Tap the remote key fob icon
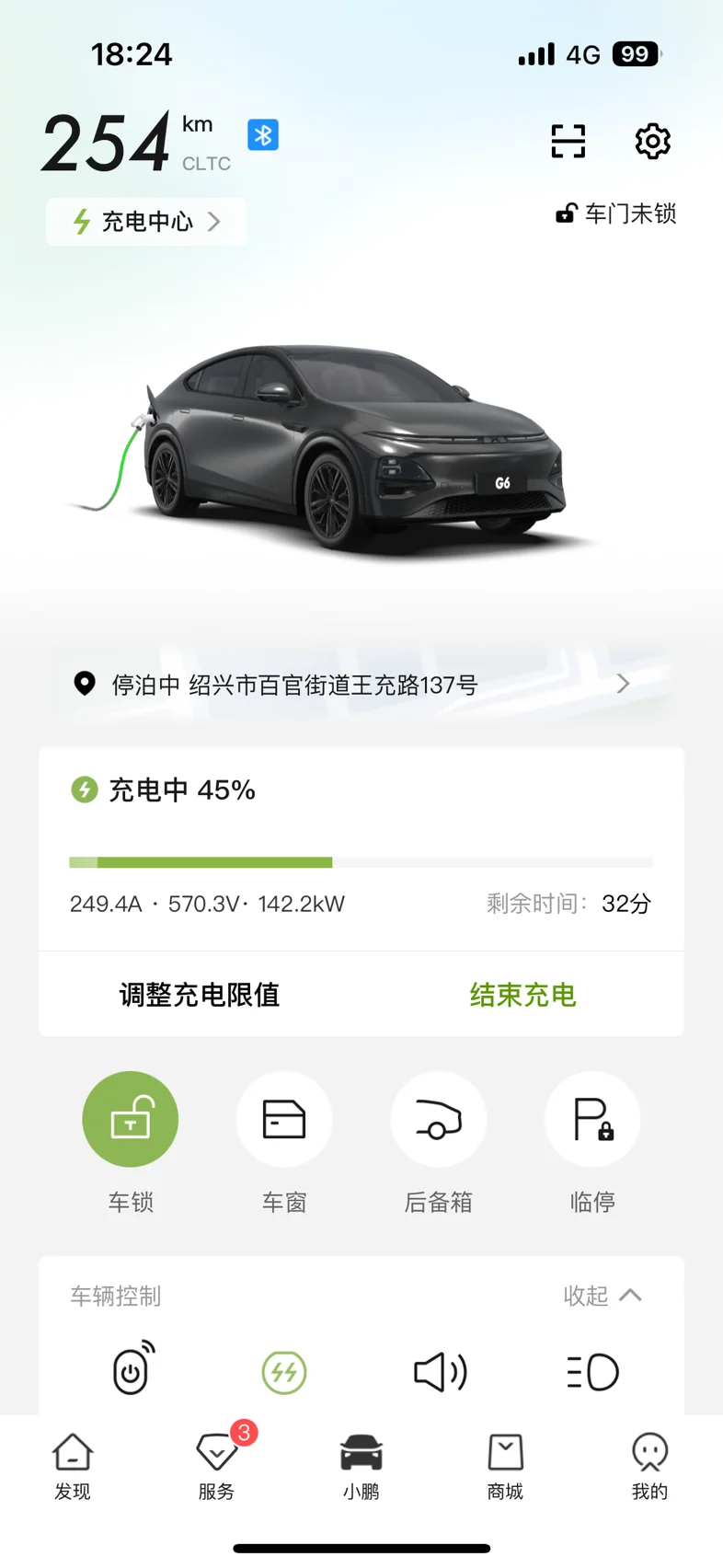723x1568 pixels. point(132,1370)
